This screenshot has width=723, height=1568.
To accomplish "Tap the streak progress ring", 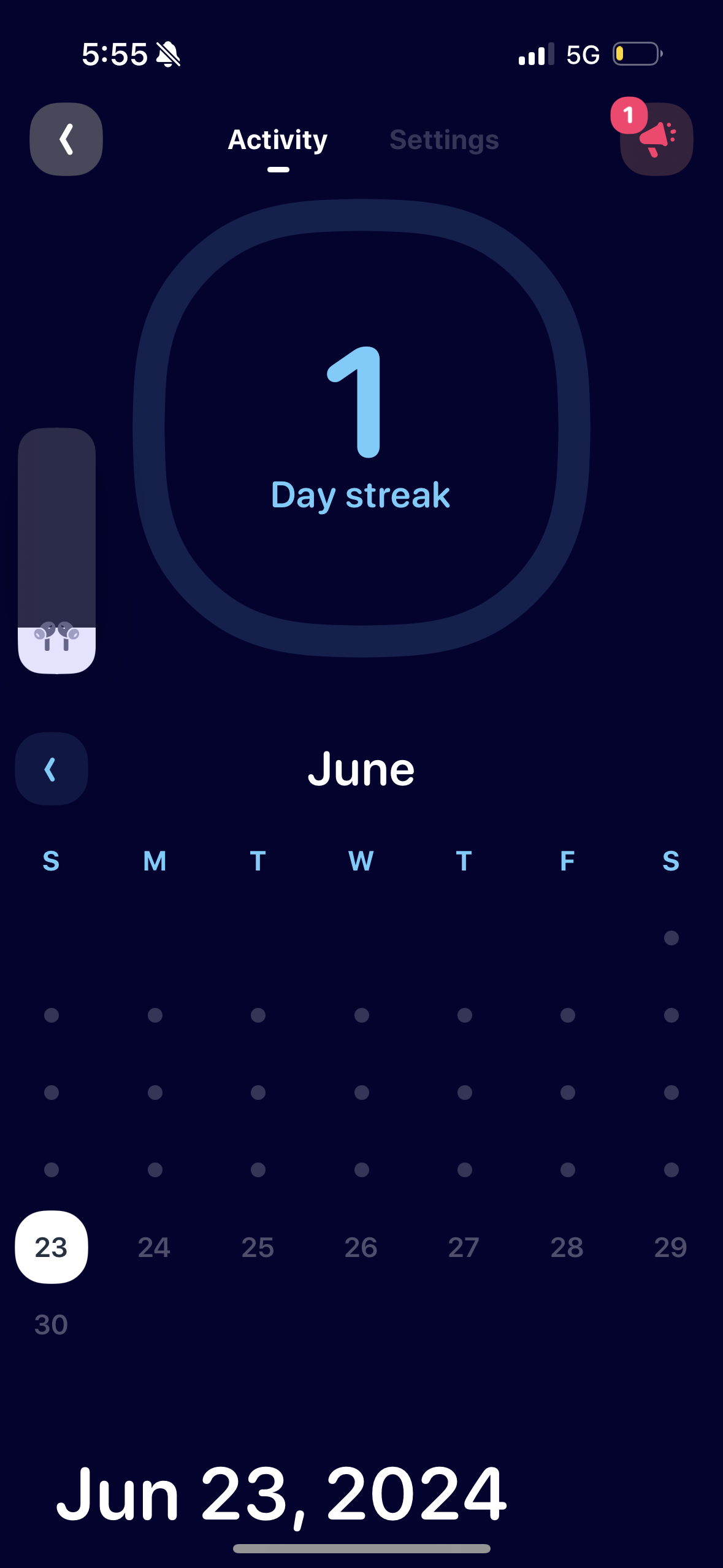I will tap(361, 227).
